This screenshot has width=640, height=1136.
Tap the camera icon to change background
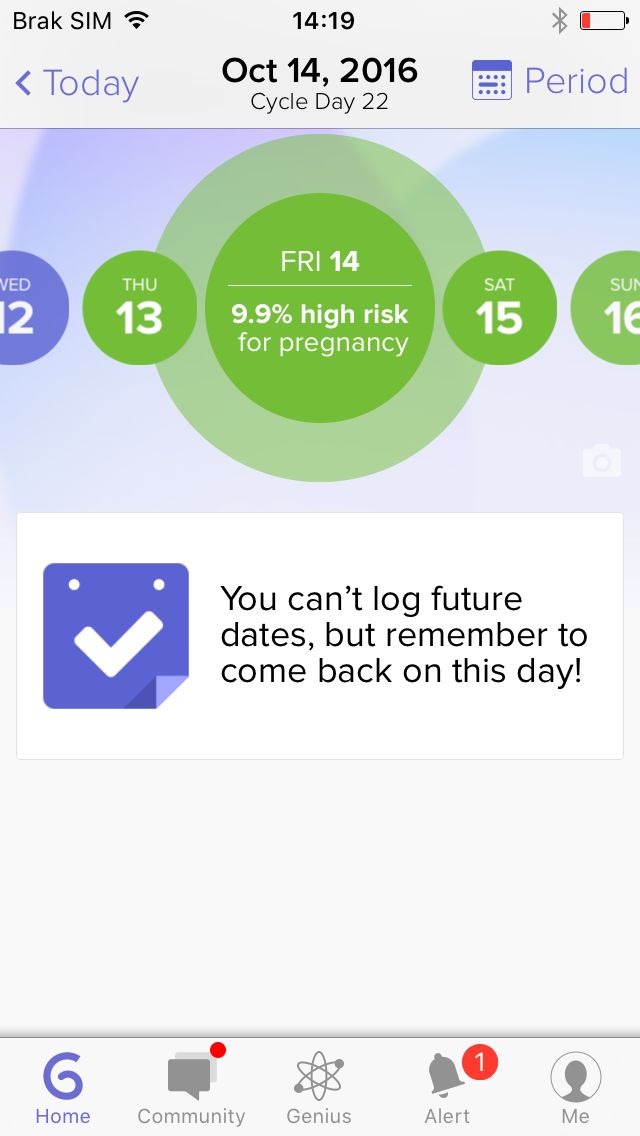(x=602, y=462)
